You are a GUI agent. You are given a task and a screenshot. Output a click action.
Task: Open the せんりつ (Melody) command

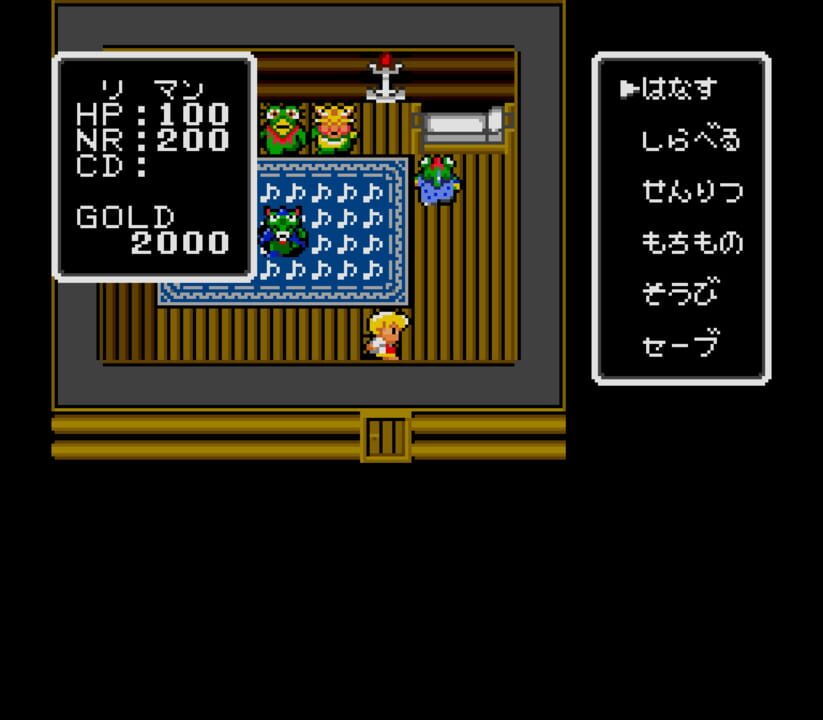pyautogui.click(x=692, y=191)
